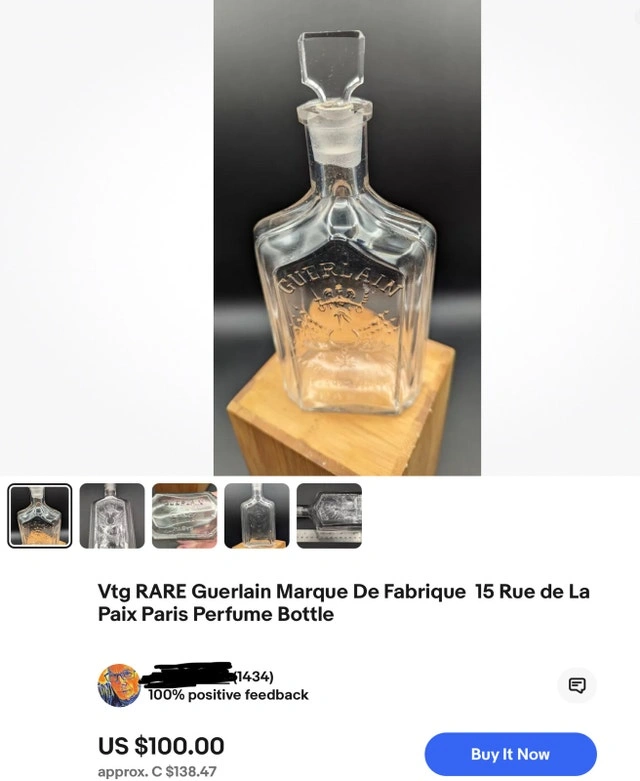The height and width of the screenshot is (781, 640).
Task: Select the first photo thumbnail
Action: 40,516
